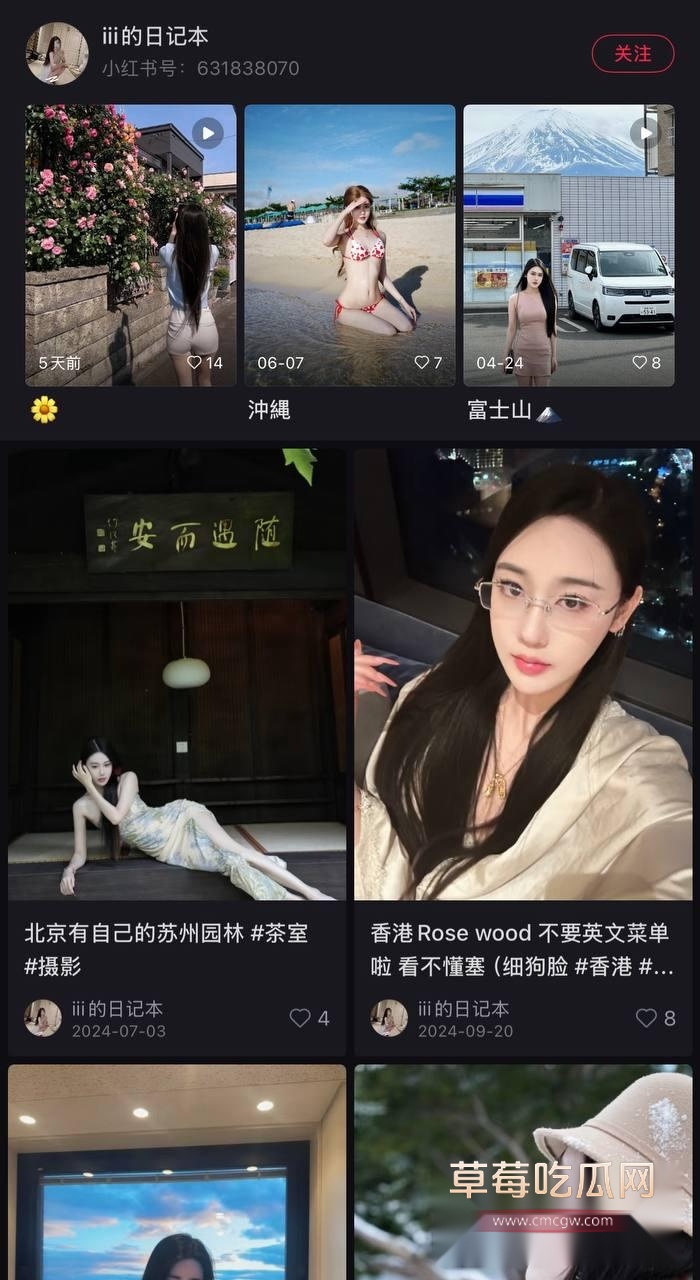Screen dimensions: 700x1280
Task: Like the 北京有自己的苏州园林 post
Action: coord(300,1018)
